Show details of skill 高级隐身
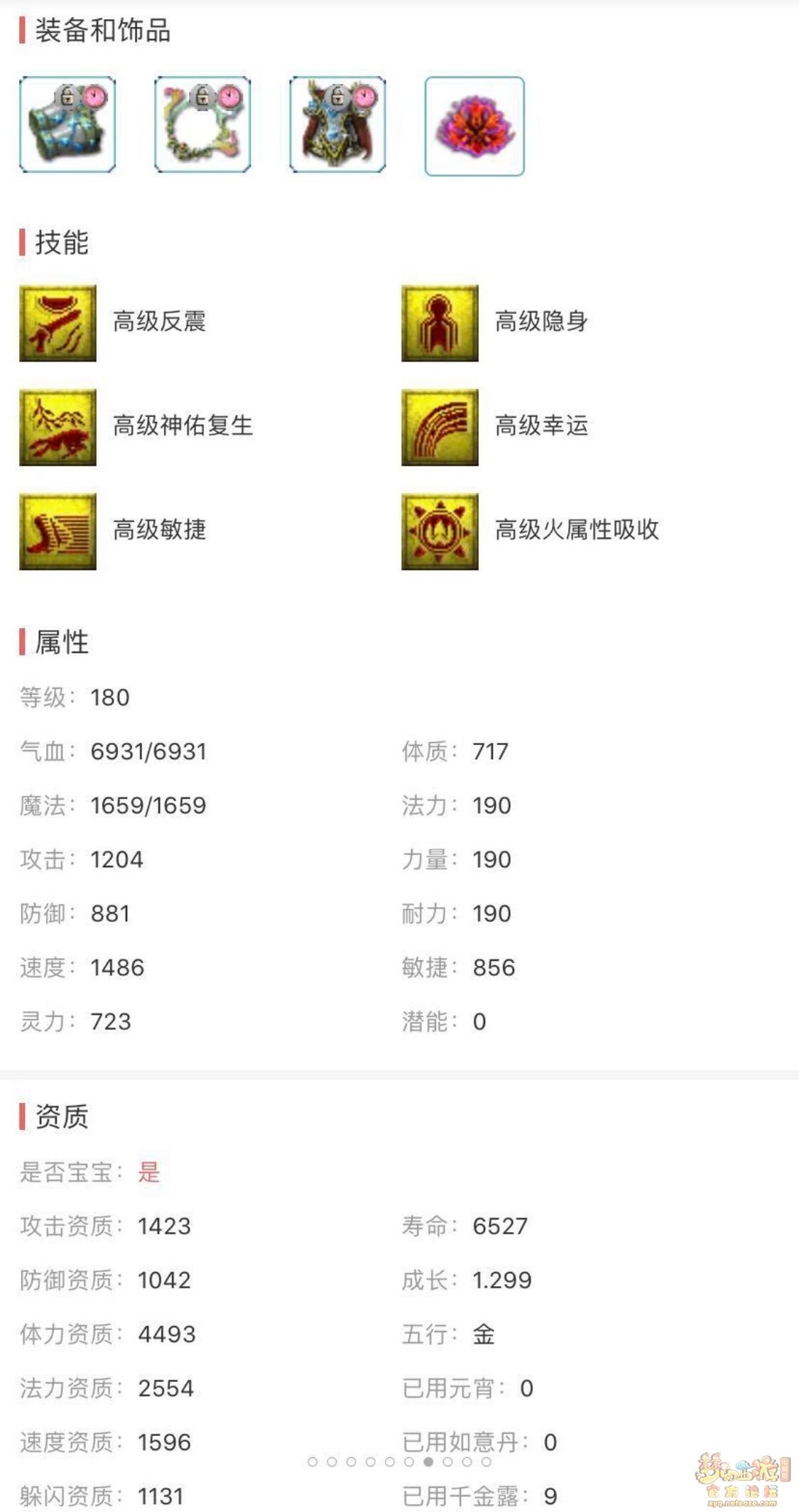 [440, 323]
